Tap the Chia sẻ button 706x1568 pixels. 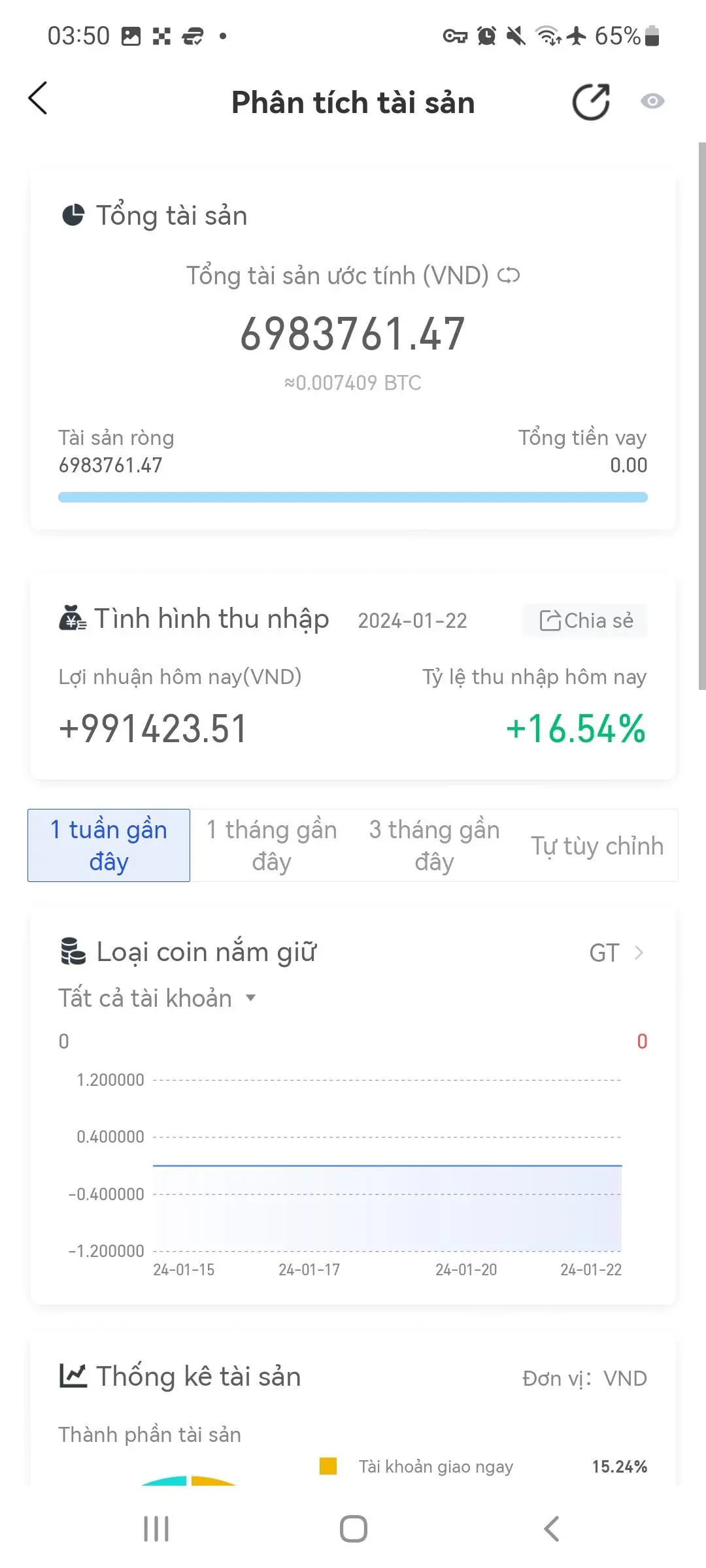click(586, 621)
